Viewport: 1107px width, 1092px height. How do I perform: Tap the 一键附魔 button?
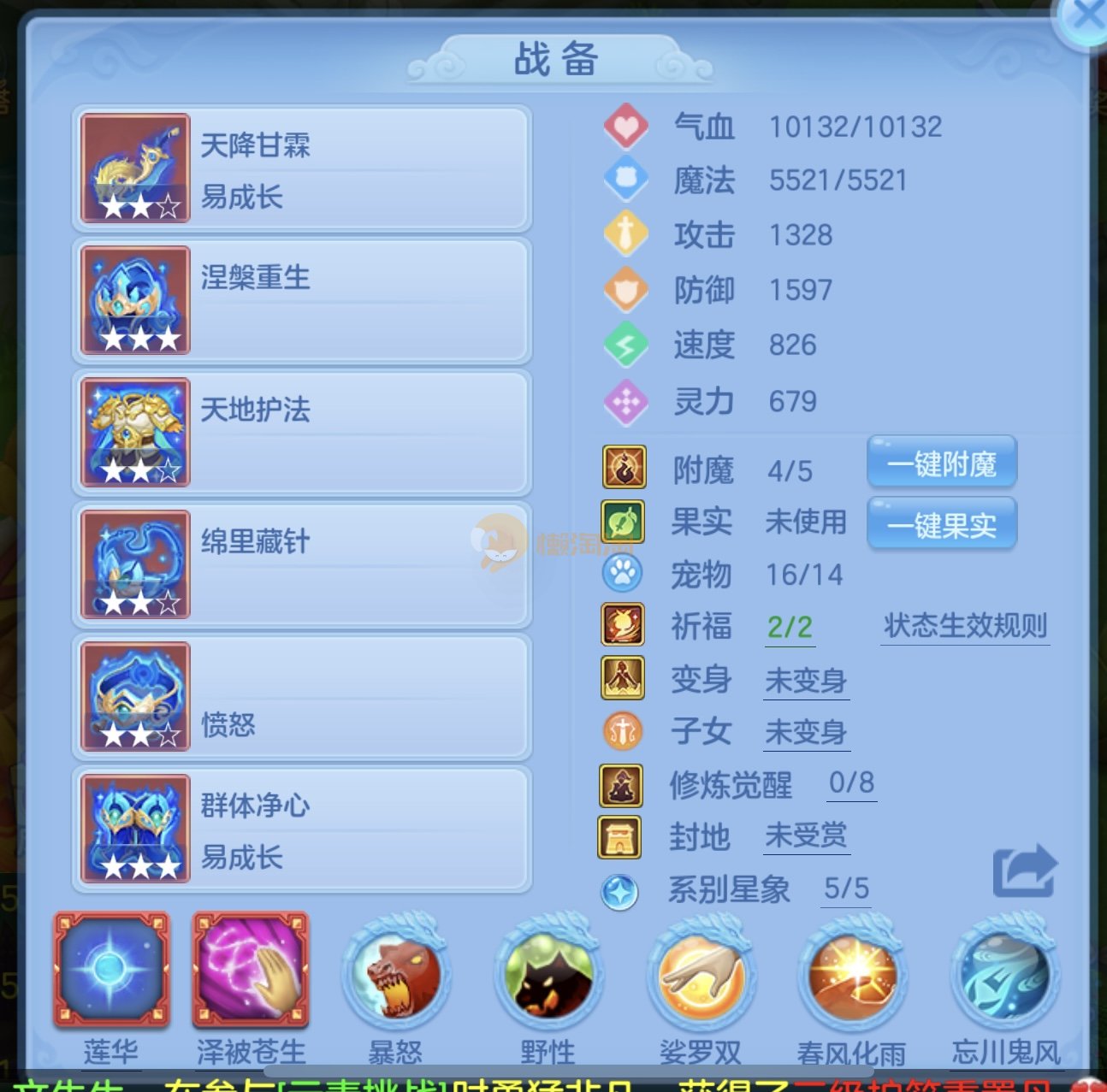[941, 464]
